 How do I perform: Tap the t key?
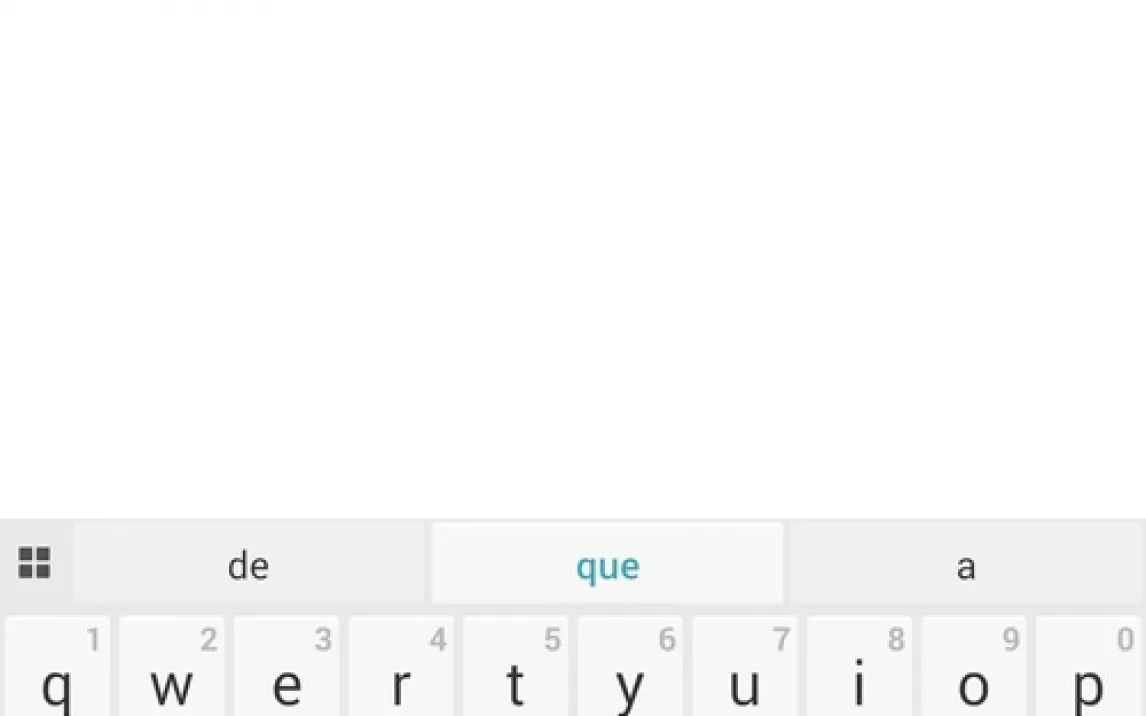click(516, 670)
